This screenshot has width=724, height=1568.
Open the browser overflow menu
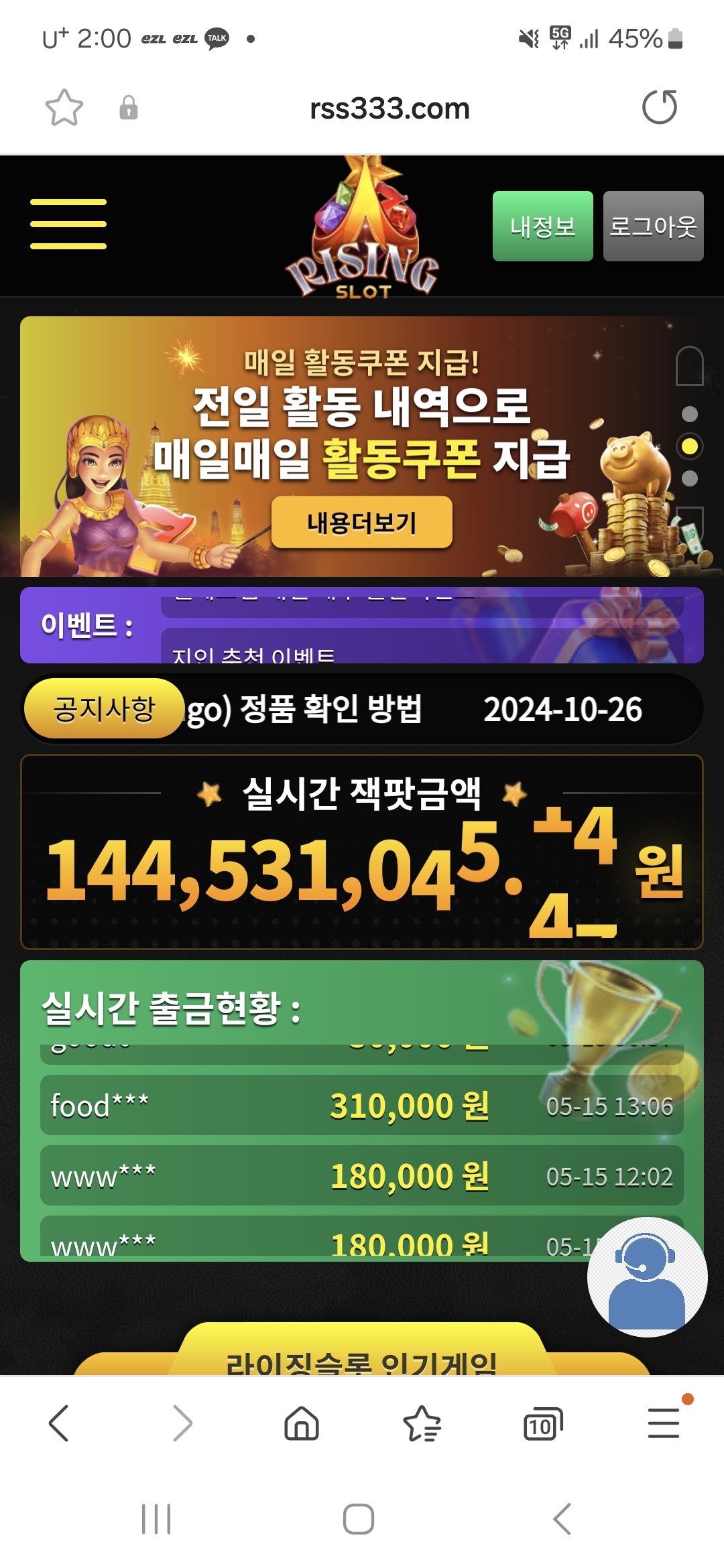tap(663, 1423)
